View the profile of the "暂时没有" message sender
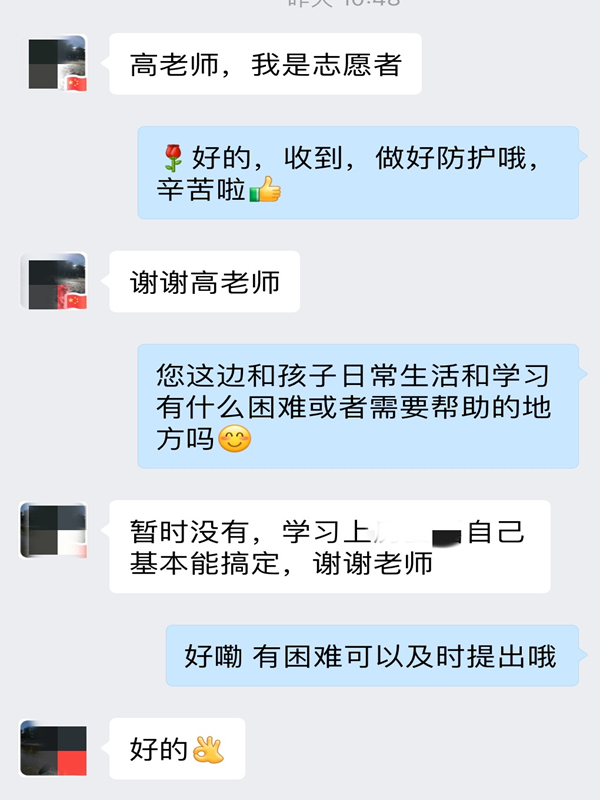600x800 pixels. 58,529
